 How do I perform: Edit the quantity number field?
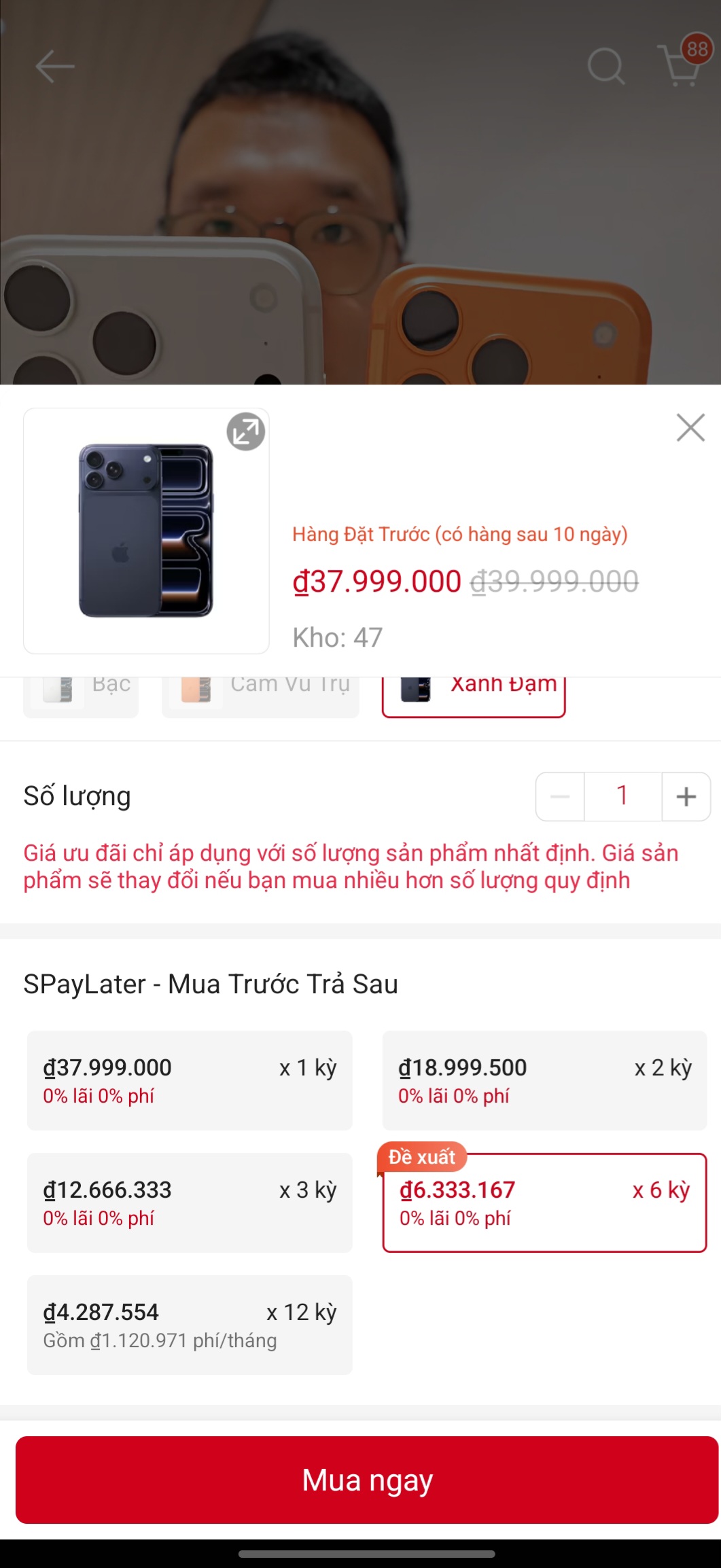622,796
